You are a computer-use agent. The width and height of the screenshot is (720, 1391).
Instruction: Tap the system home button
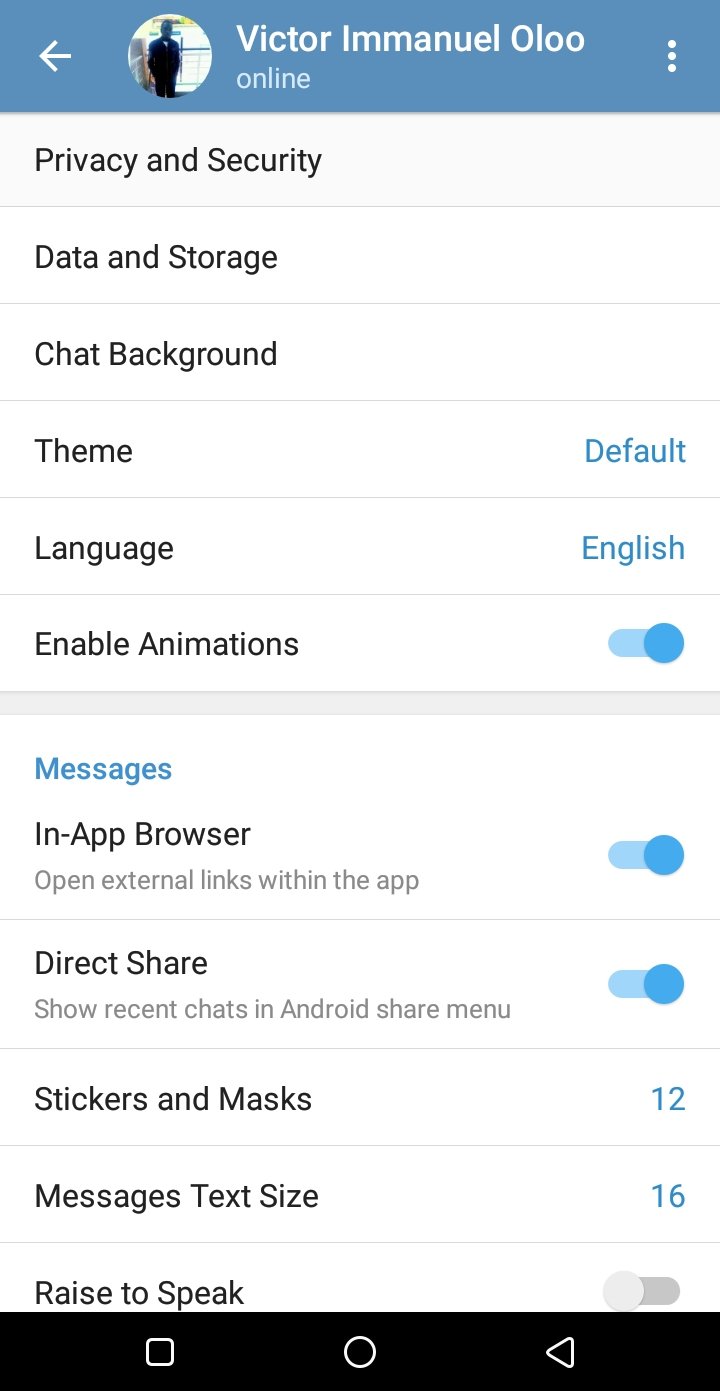pos(360,1352)
